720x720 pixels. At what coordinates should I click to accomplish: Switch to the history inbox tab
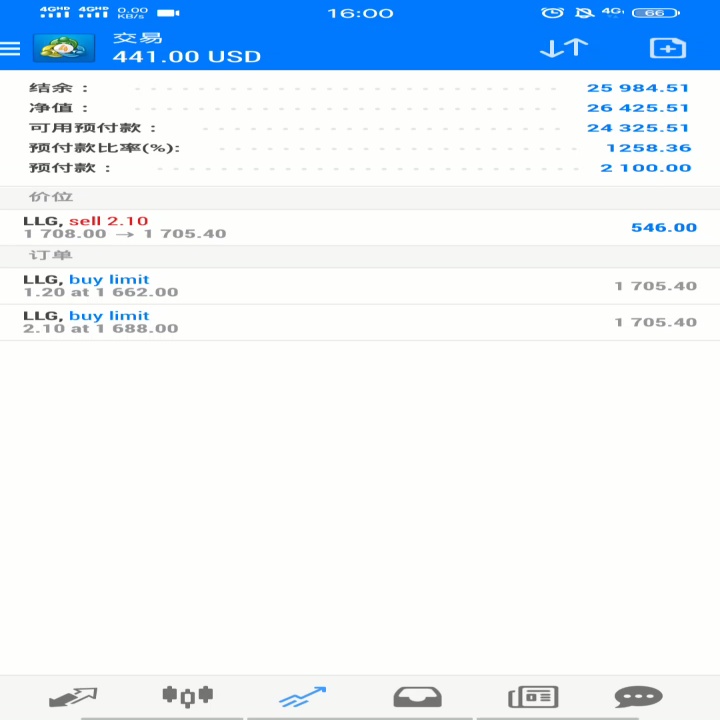[x=417, y=697]
